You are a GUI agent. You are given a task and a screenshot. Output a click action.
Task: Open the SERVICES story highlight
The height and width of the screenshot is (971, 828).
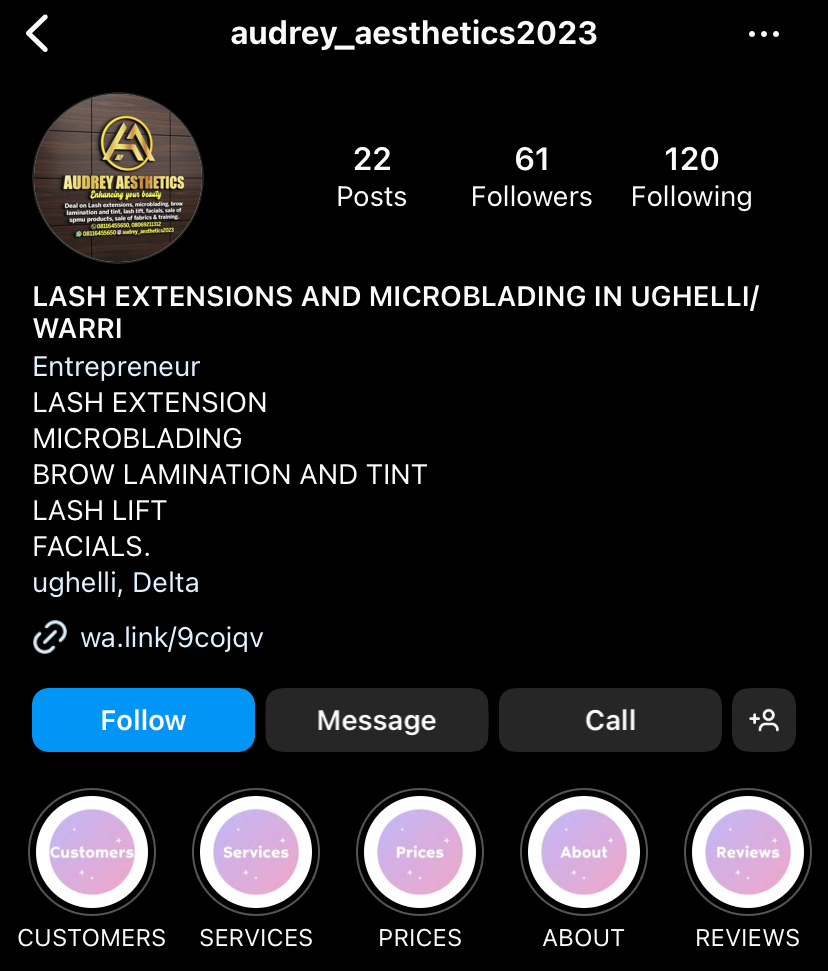coord(256,853)
